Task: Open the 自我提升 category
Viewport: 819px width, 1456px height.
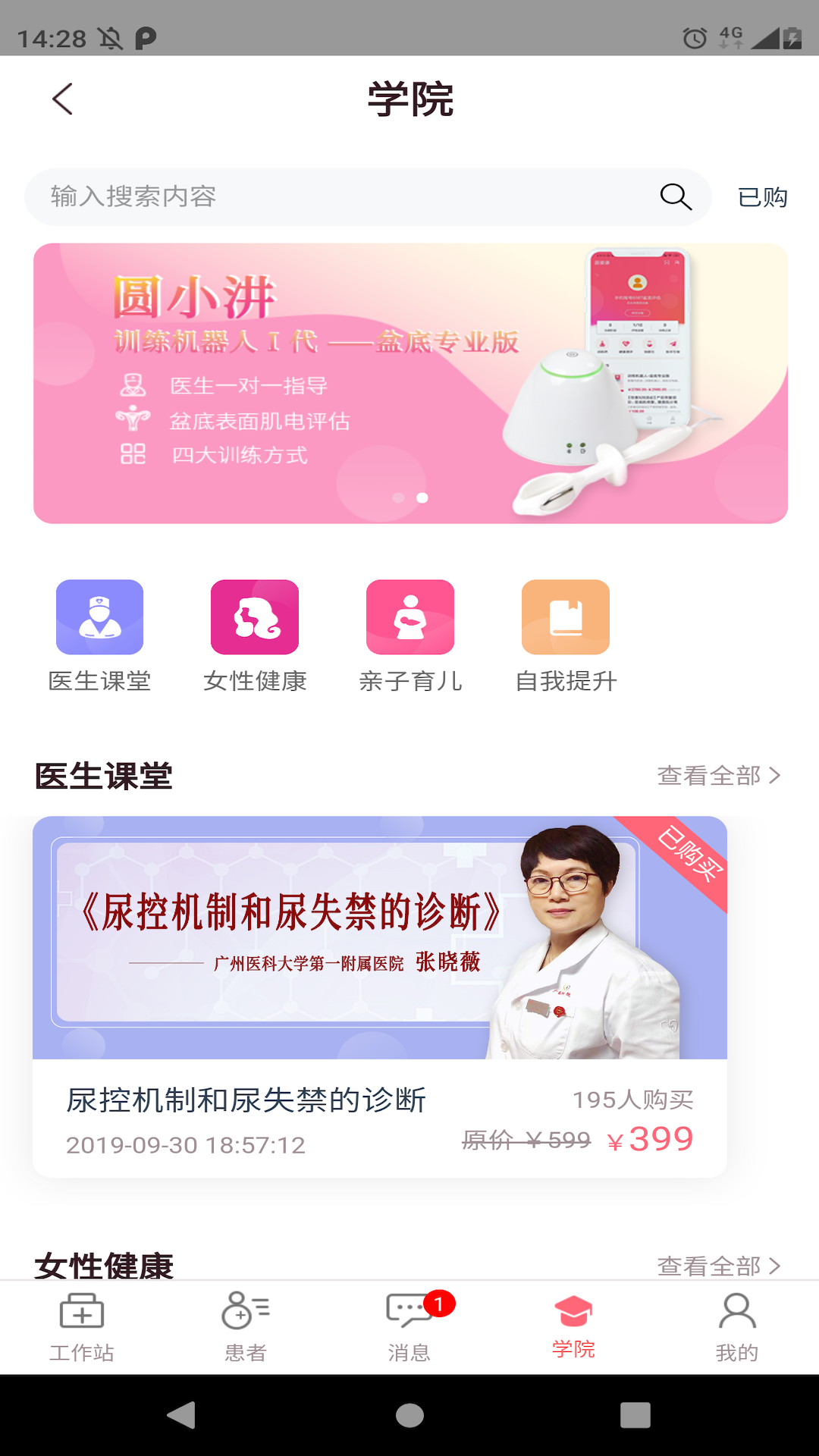Action: pyautogui.click(x=566, y=635)
